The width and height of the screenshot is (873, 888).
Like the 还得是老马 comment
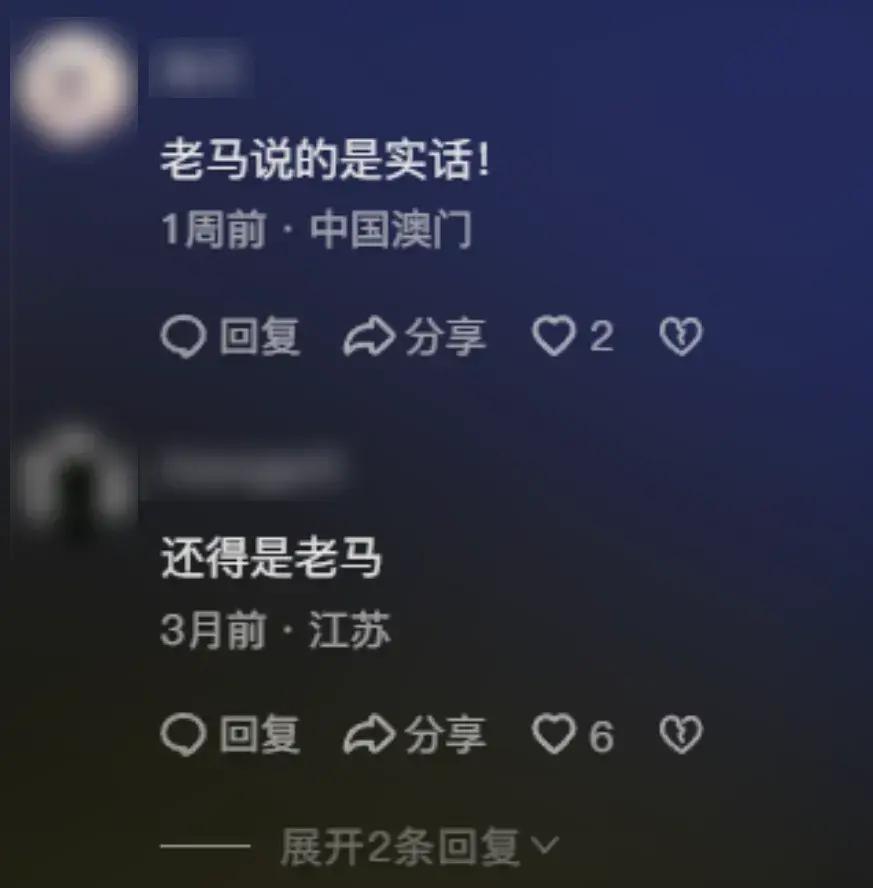tap(553, 736)
